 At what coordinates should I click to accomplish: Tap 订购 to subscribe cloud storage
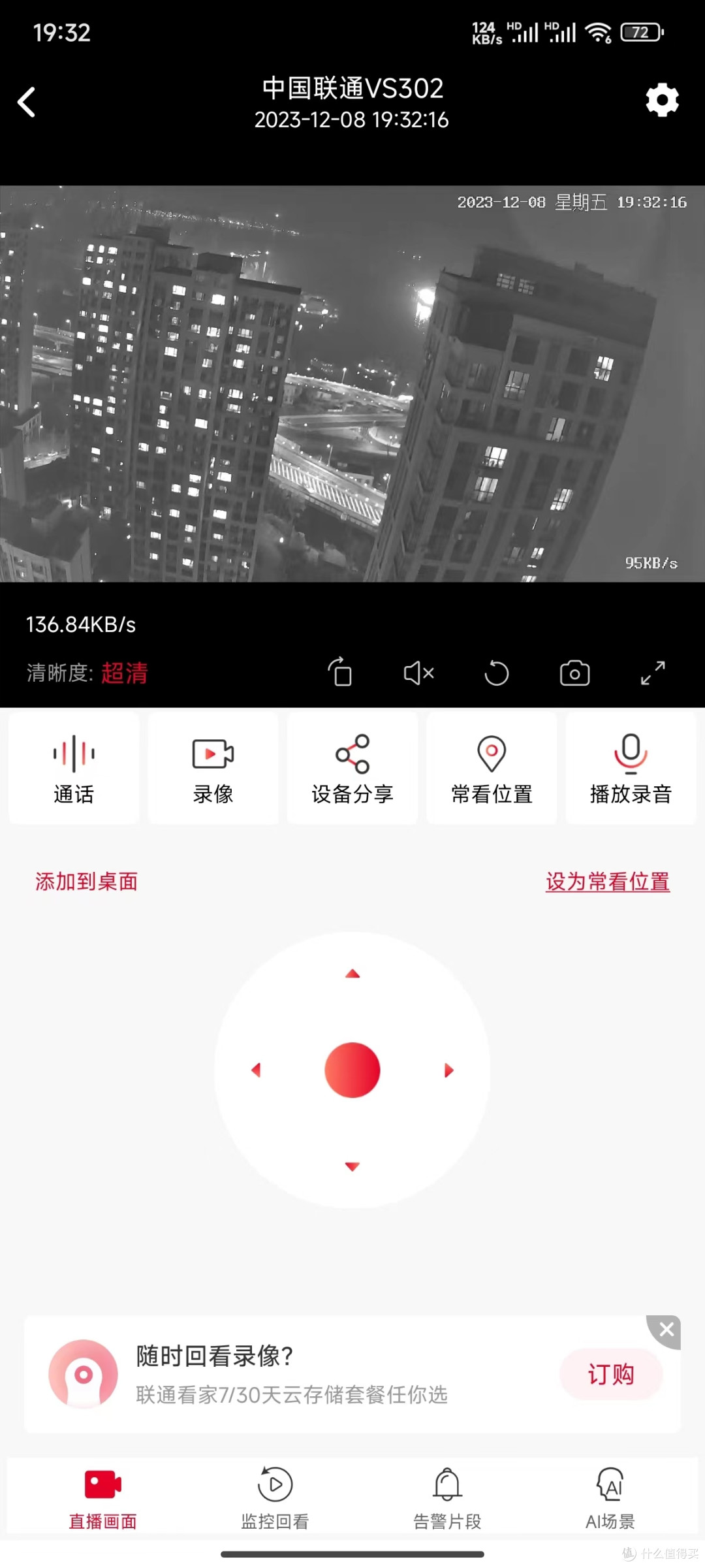(611, 1374)
